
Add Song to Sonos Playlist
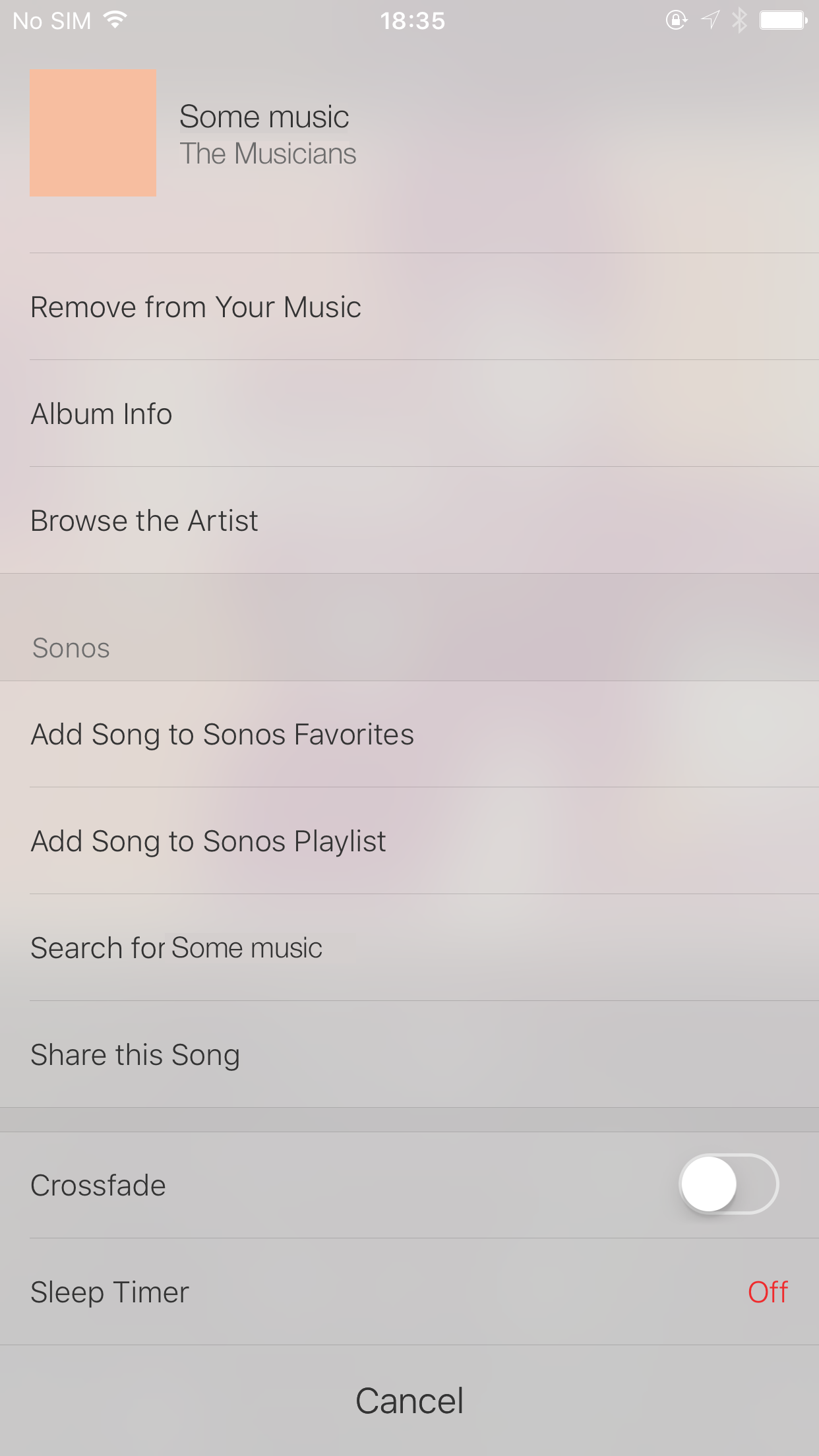(409, 841)
